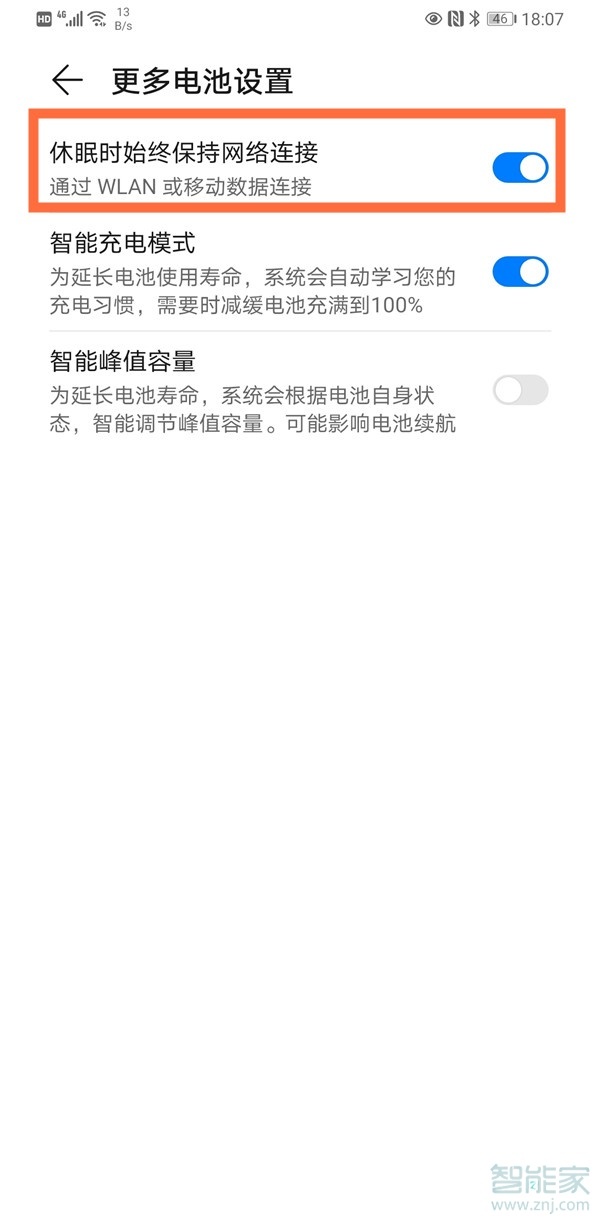Turn off 休眠时始终保持网络连接 switch
Viewport: 600px width, 1224px height.
(520, 167)
